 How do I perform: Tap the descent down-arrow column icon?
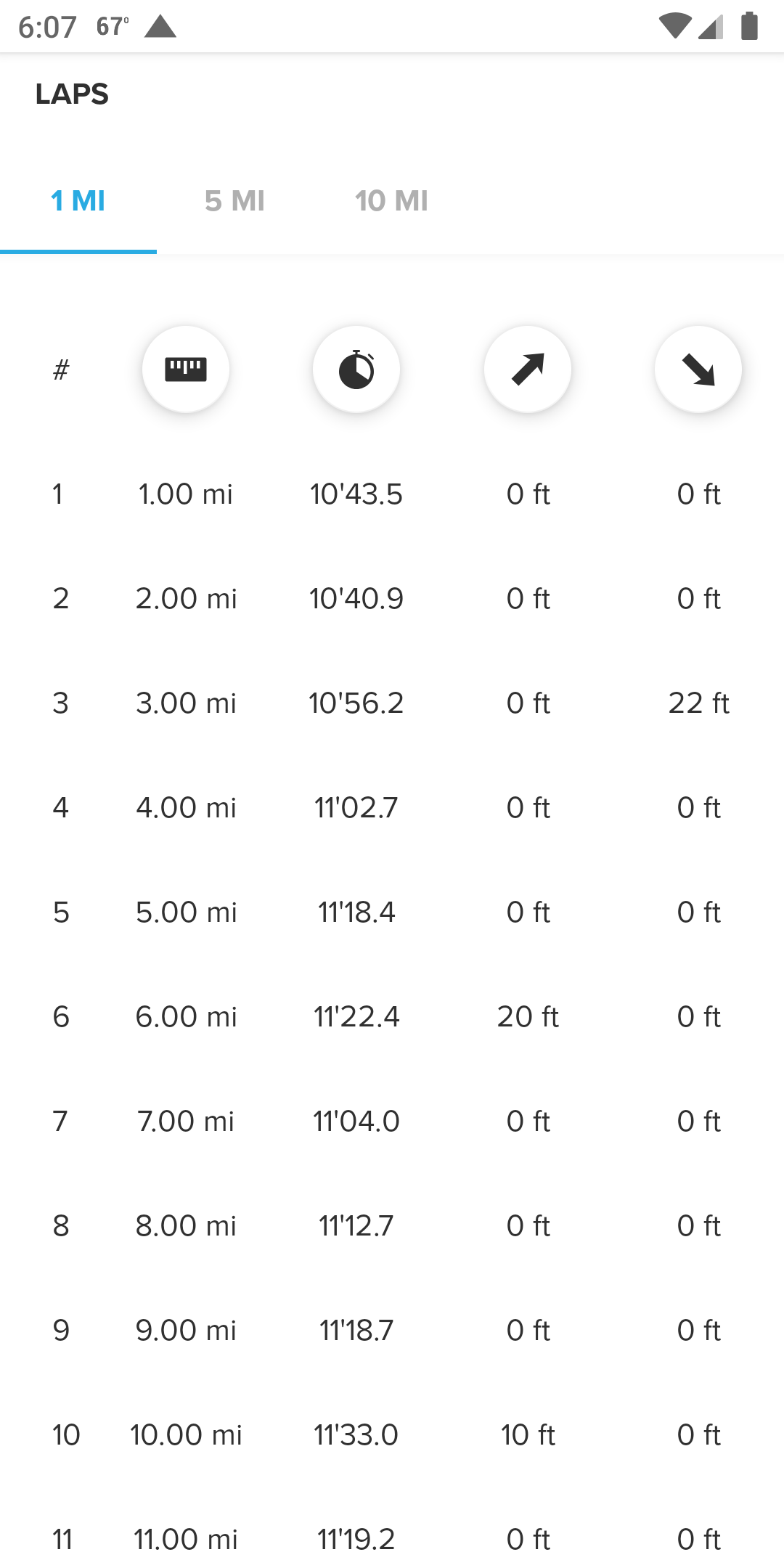698,369
